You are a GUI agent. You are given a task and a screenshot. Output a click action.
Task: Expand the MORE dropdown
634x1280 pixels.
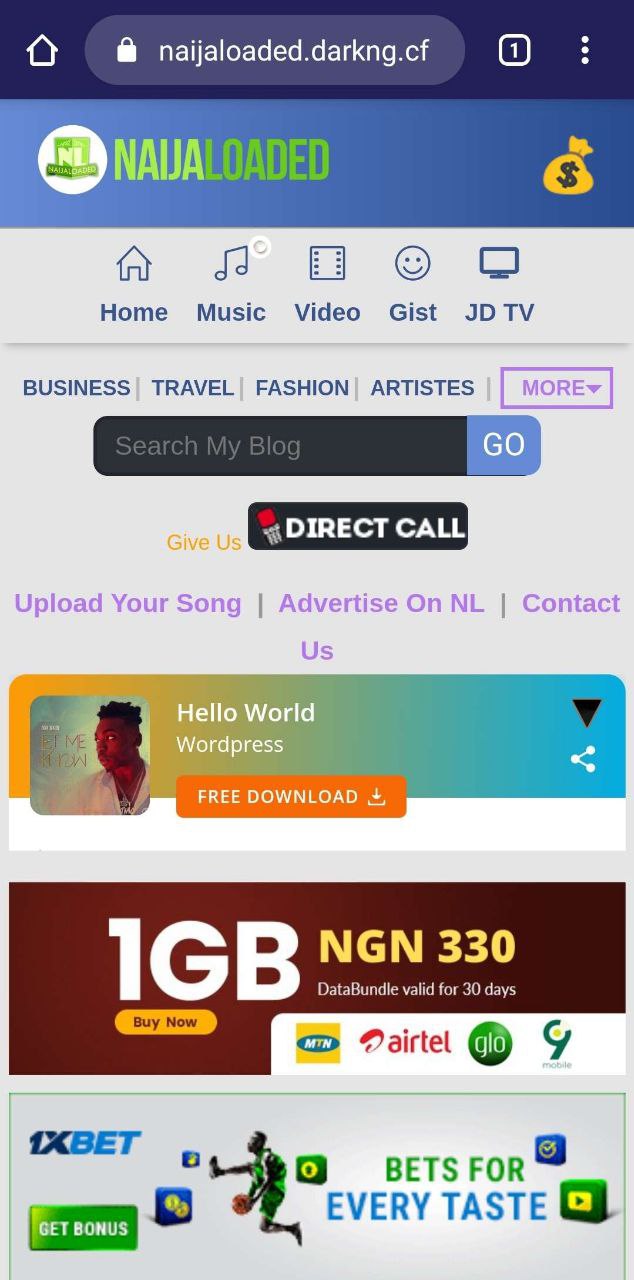pos(556,388)
